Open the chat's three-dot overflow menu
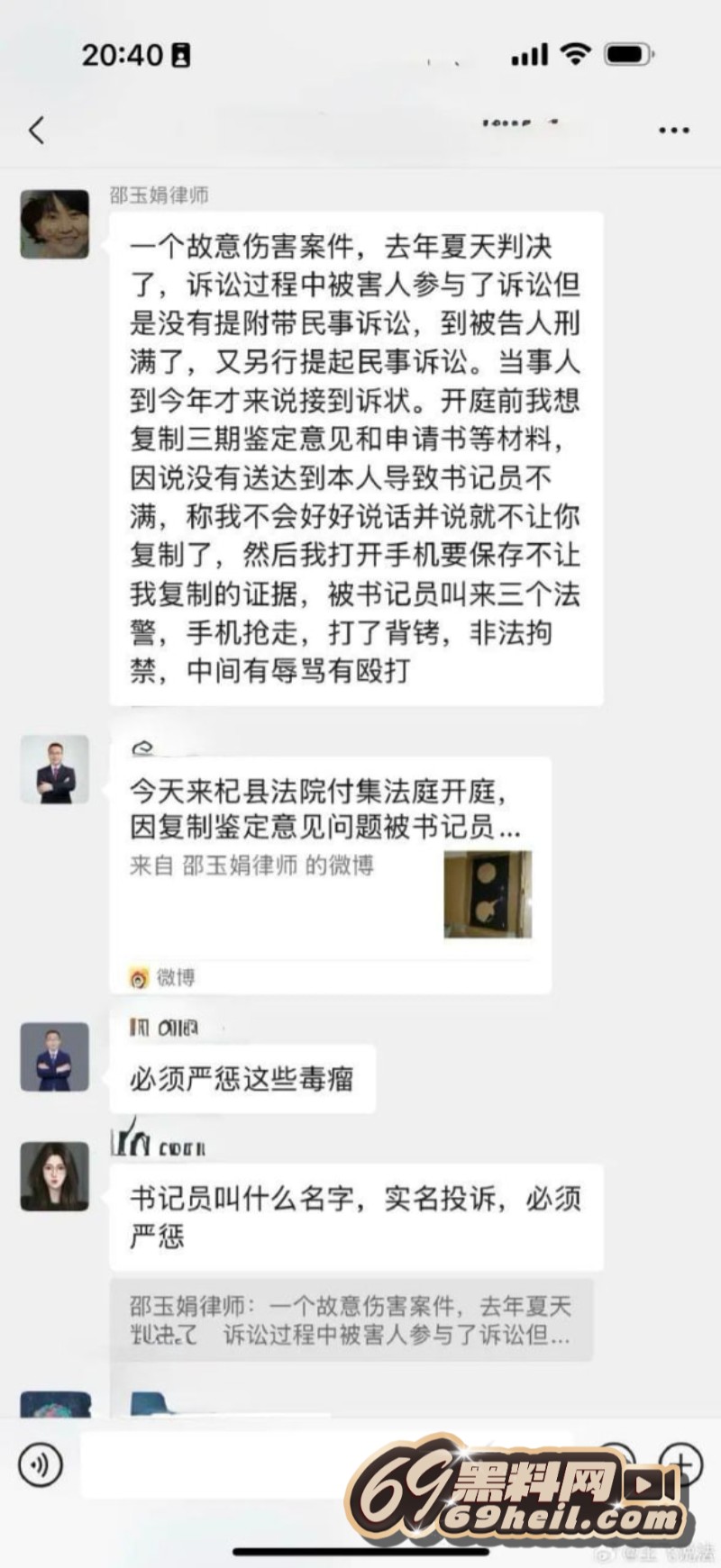 coord(673,131)
